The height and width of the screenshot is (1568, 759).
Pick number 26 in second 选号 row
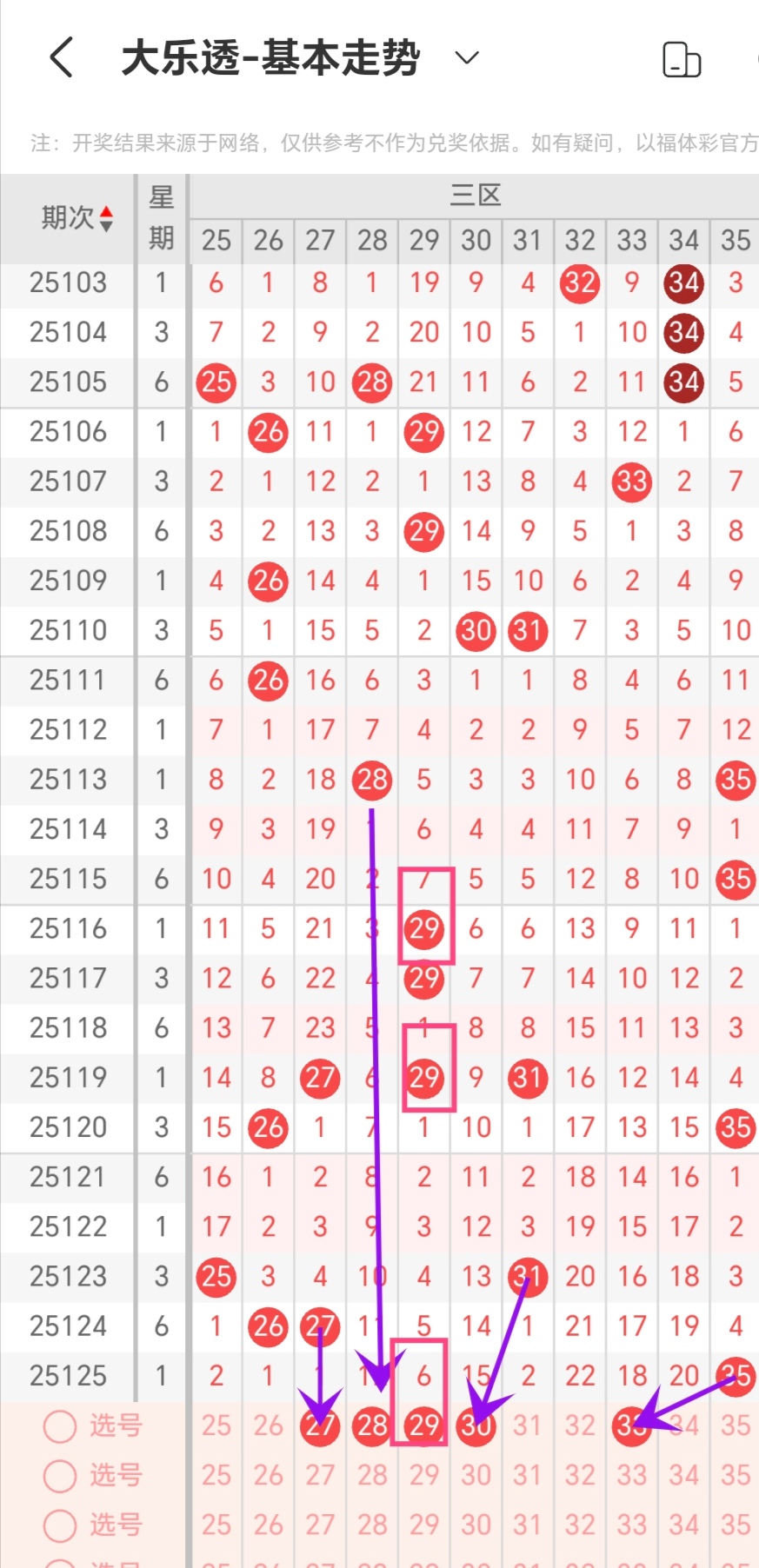click(x=268, y=1475)
